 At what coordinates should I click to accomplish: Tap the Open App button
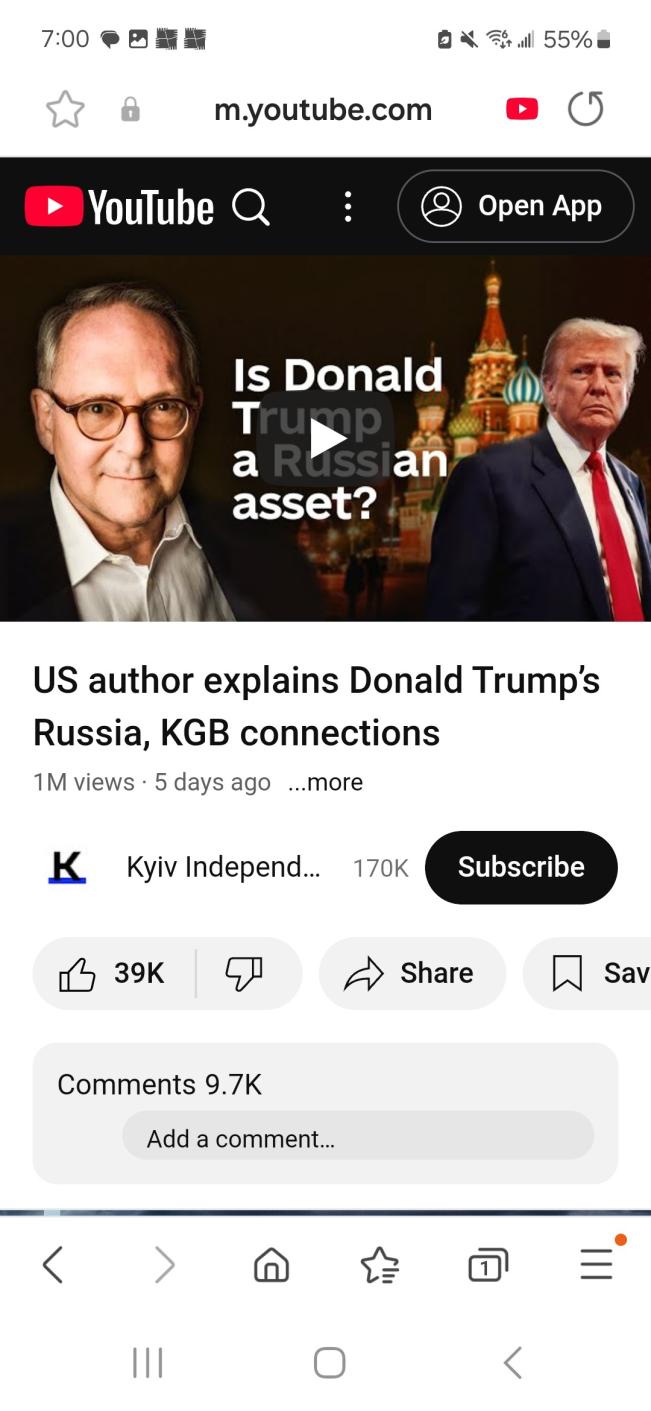tap(515, 207)
